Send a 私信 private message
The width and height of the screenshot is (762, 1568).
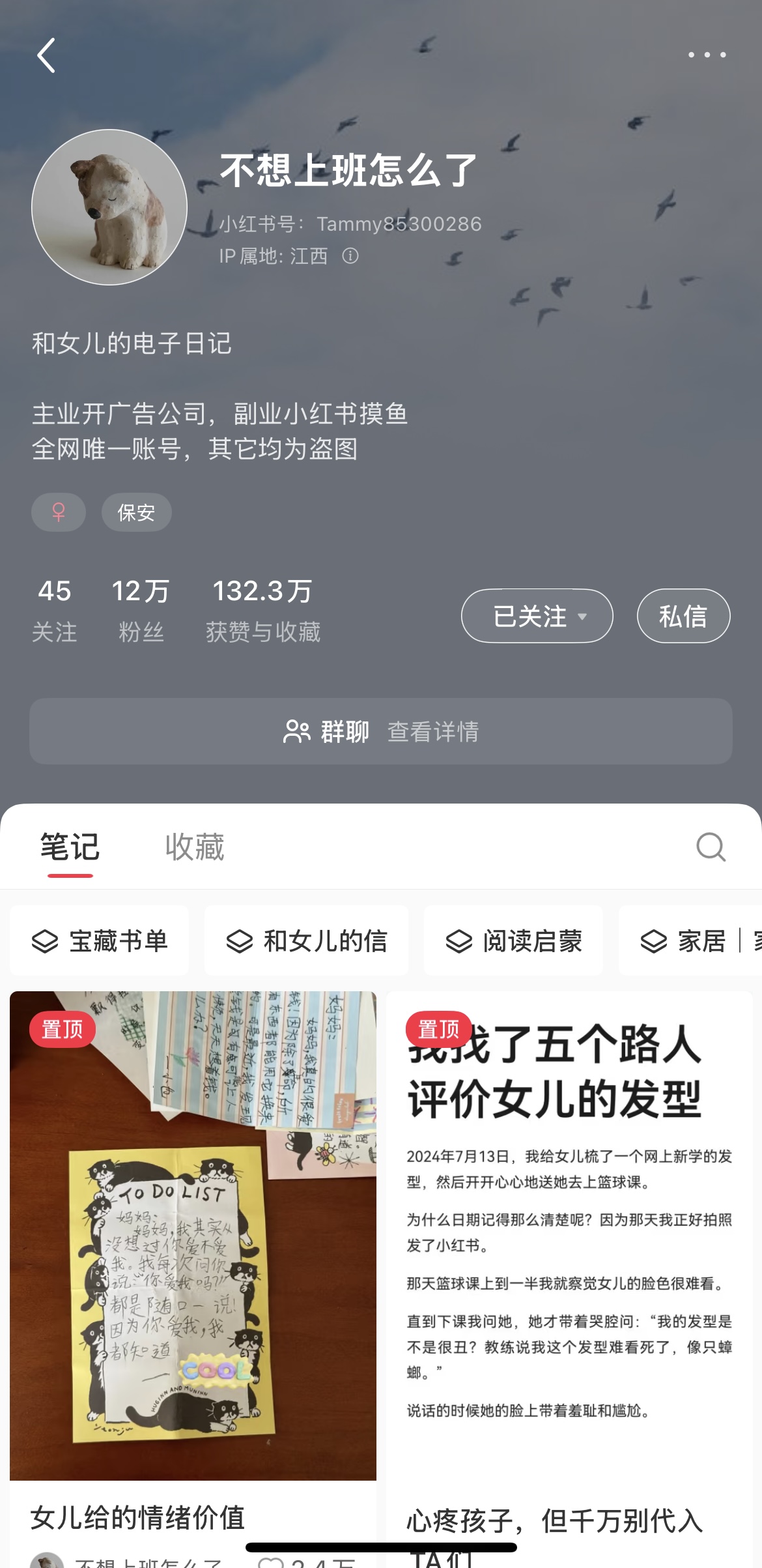coord(683,616)
